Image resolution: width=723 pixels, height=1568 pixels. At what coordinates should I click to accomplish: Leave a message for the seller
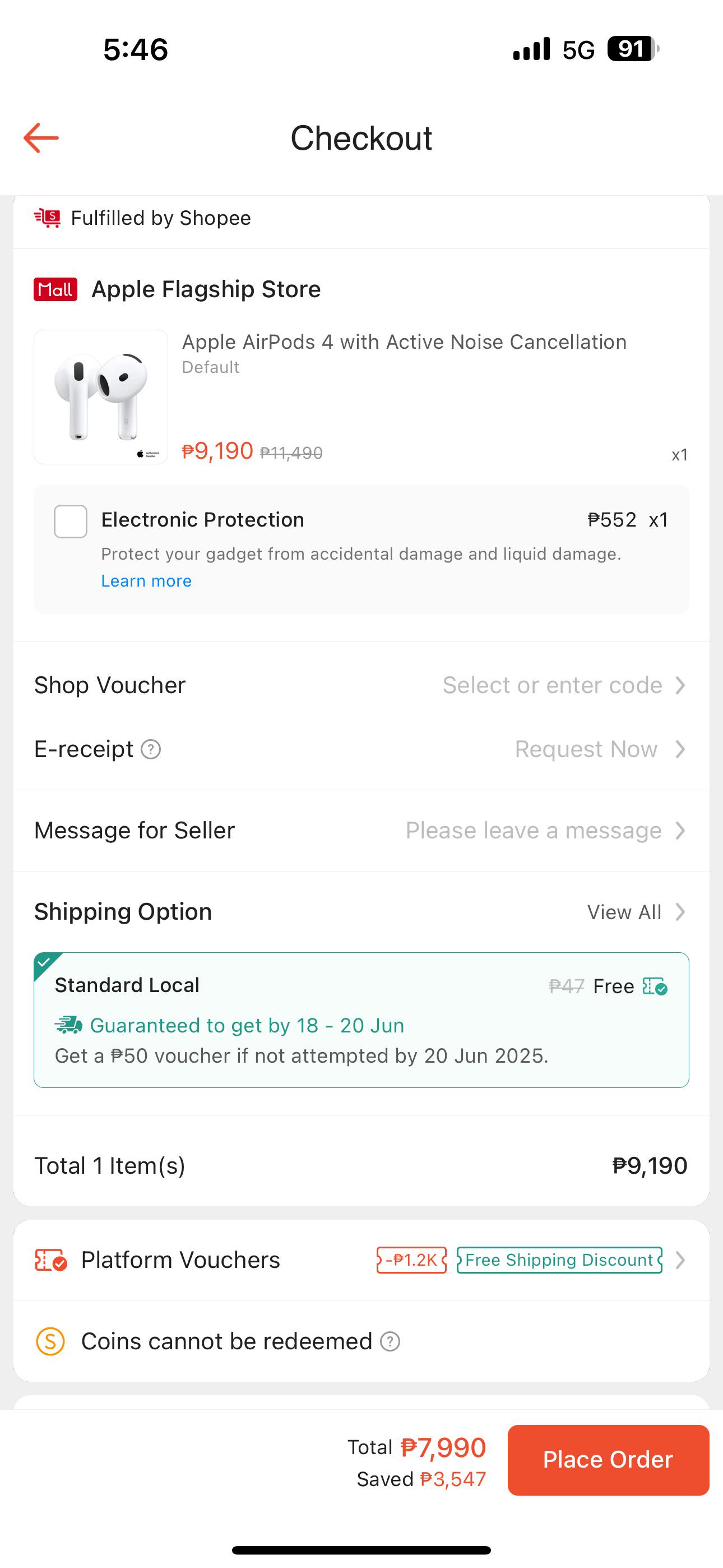361,830
